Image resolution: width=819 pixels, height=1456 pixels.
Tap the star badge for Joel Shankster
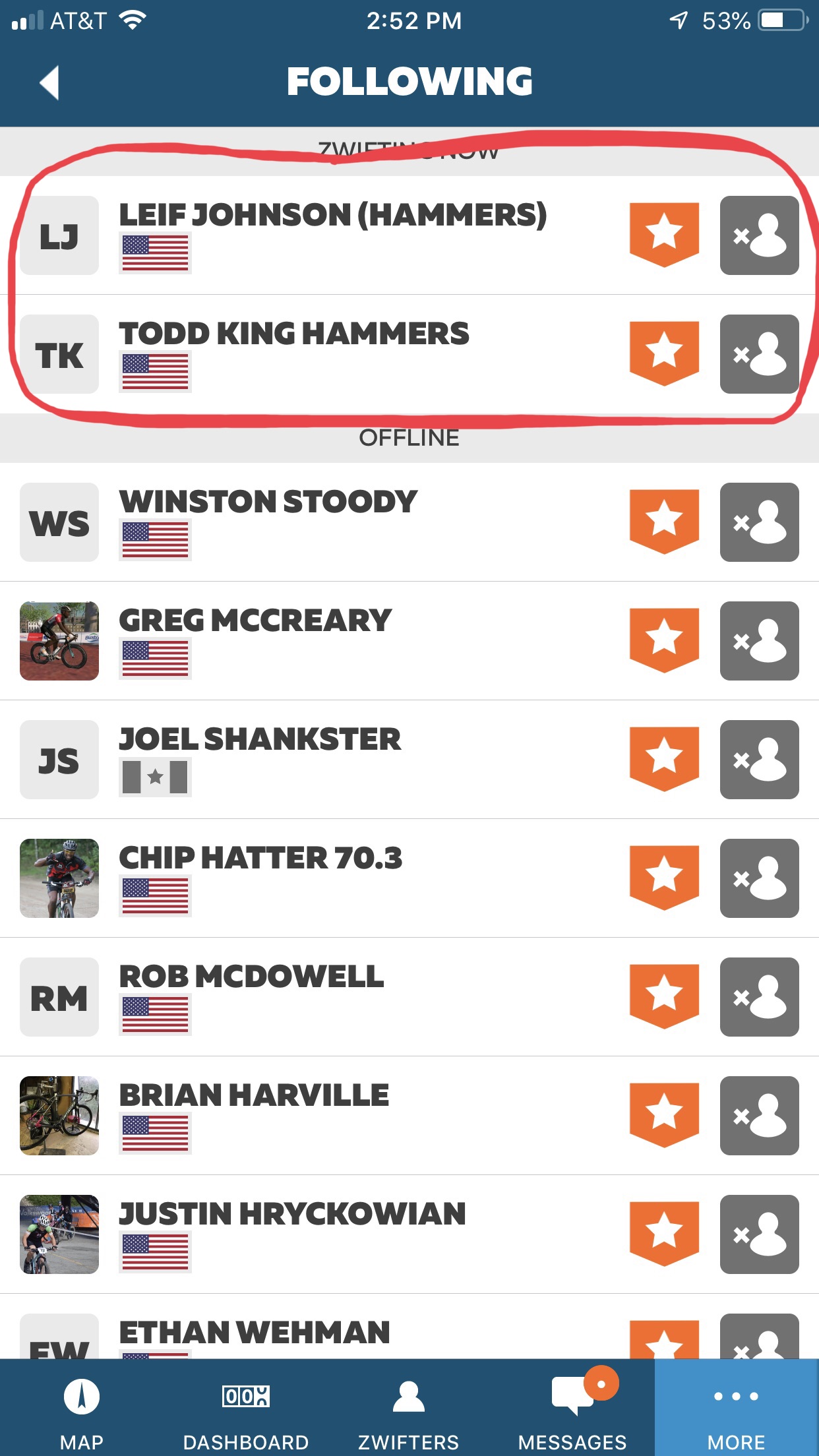(664, 759)
